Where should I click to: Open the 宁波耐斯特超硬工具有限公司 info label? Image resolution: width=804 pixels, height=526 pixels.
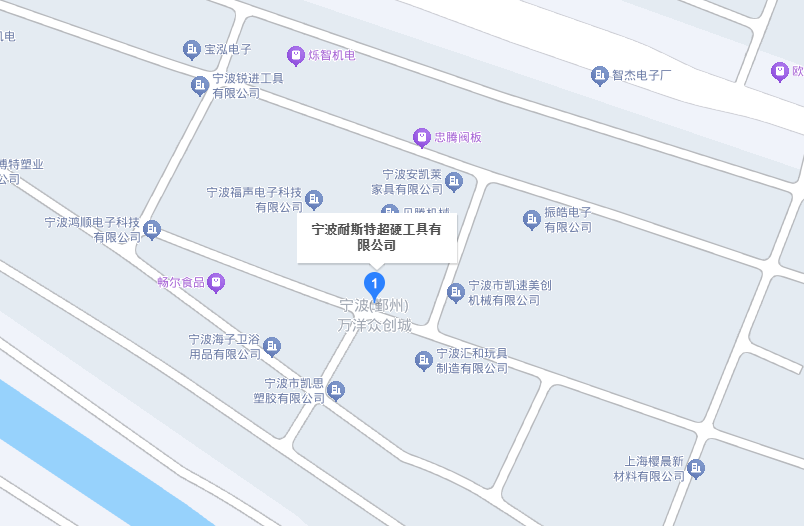point(376,237)
